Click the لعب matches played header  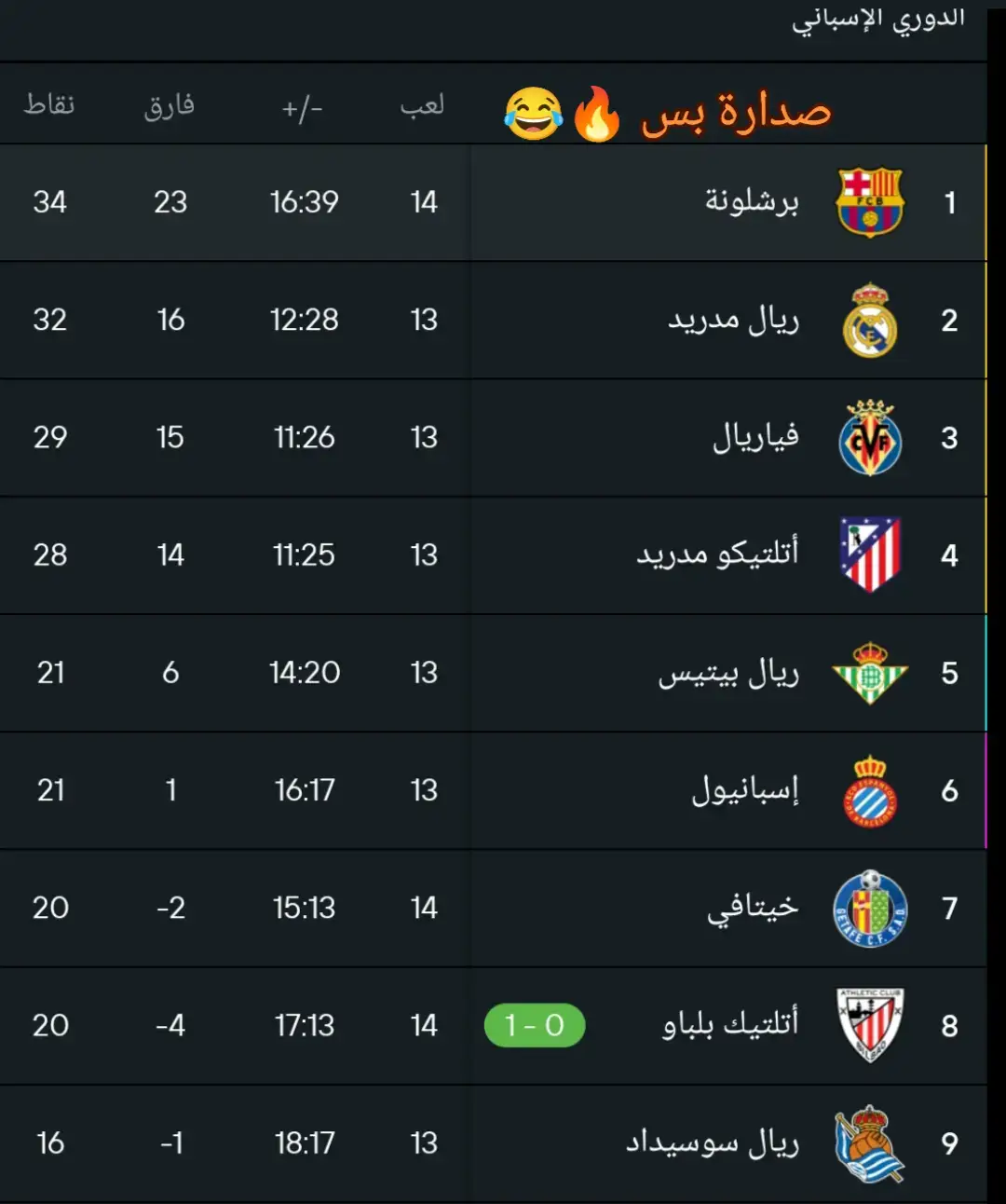421,105
